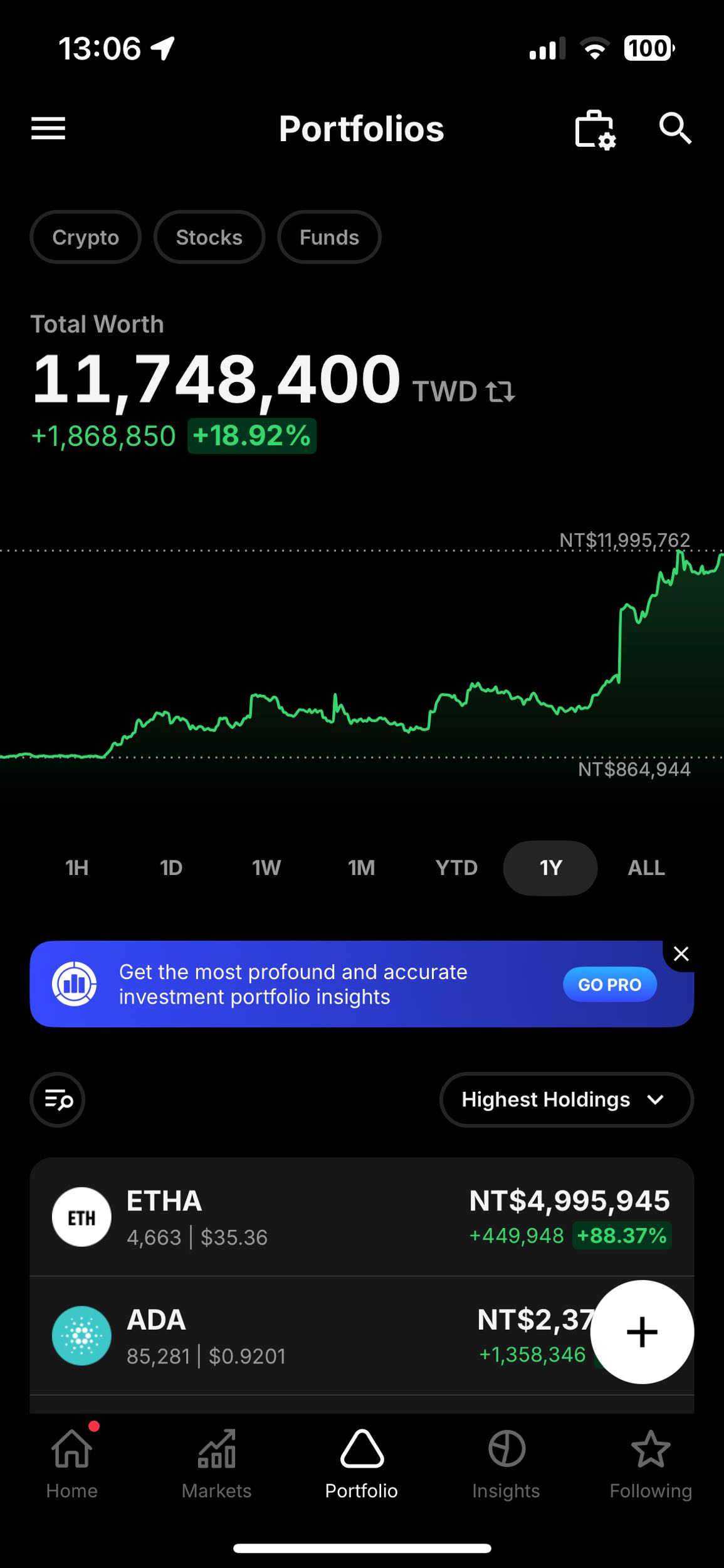Add a new asset with the plus button
Image resolution: width=724 pixels, height=1568 pixels.
pos(642,1332)
